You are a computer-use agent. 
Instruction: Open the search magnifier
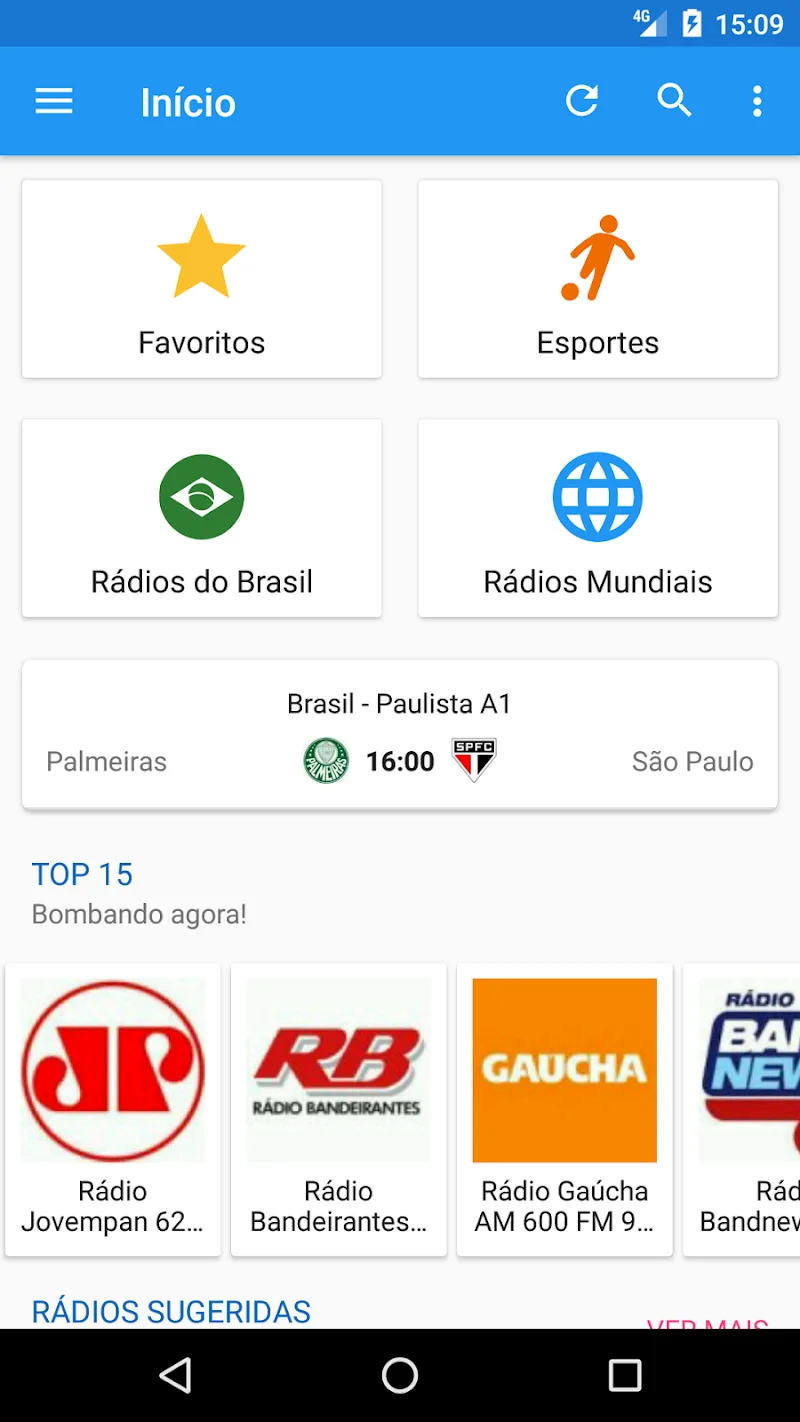pos(674,101)
